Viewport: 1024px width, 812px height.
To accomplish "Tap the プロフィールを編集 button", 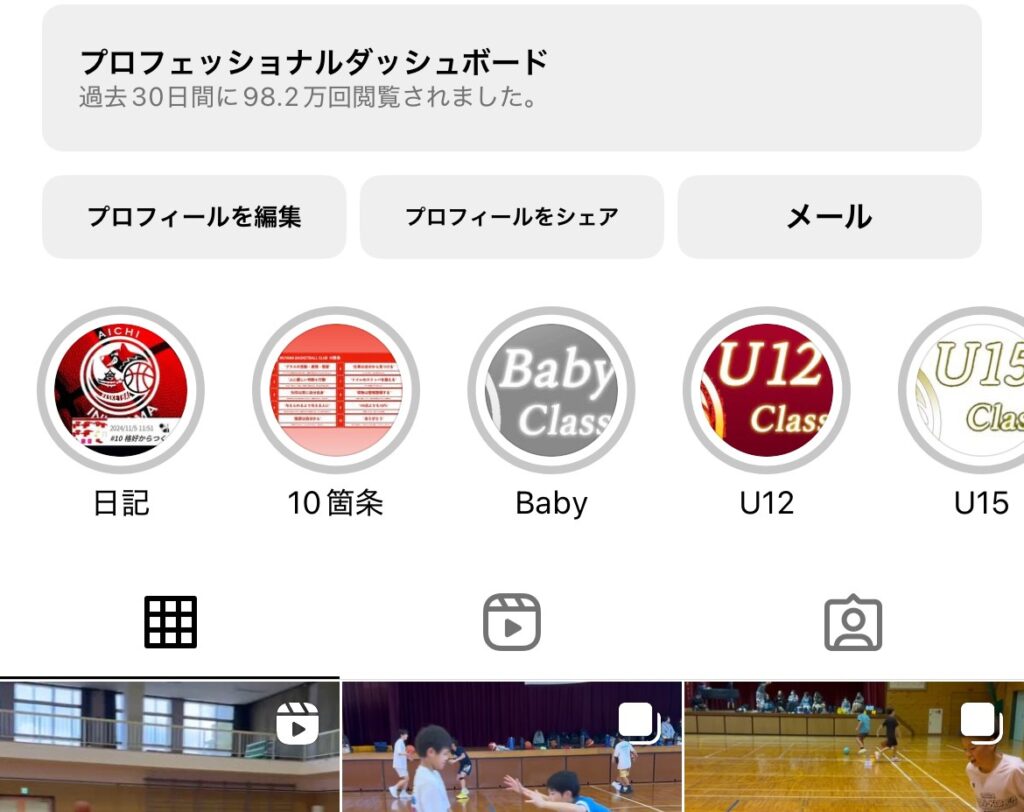I will 194,217.
